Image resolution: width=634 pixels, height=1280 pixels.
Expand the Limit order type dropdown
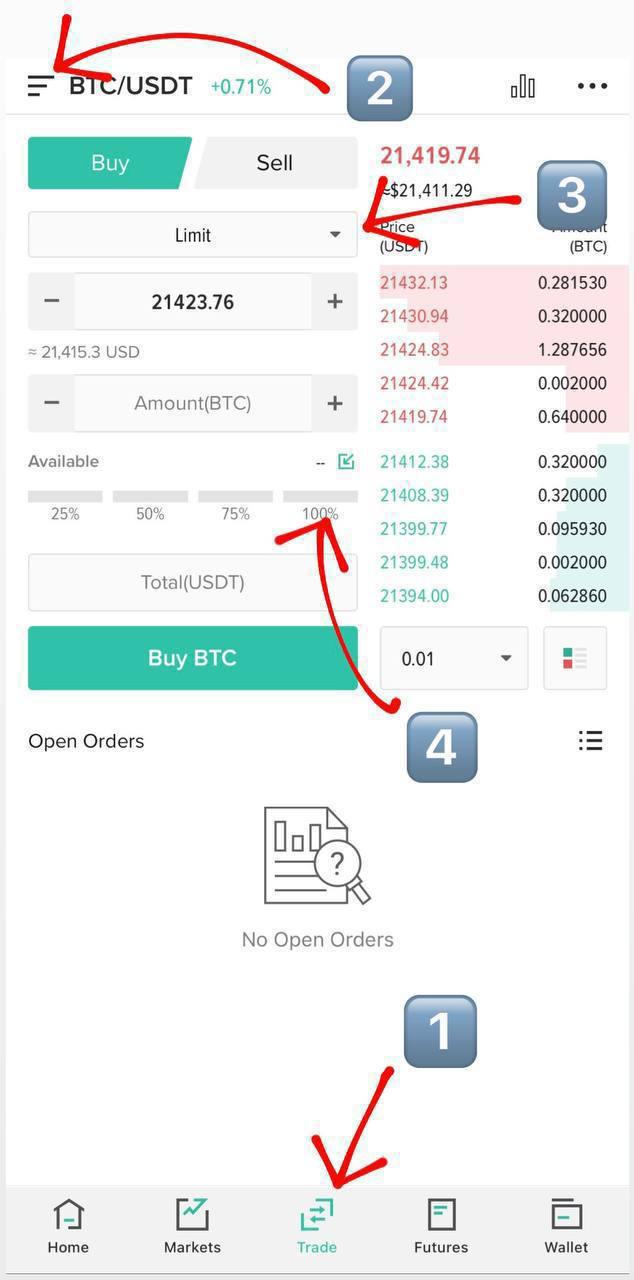tap(193, 235)
